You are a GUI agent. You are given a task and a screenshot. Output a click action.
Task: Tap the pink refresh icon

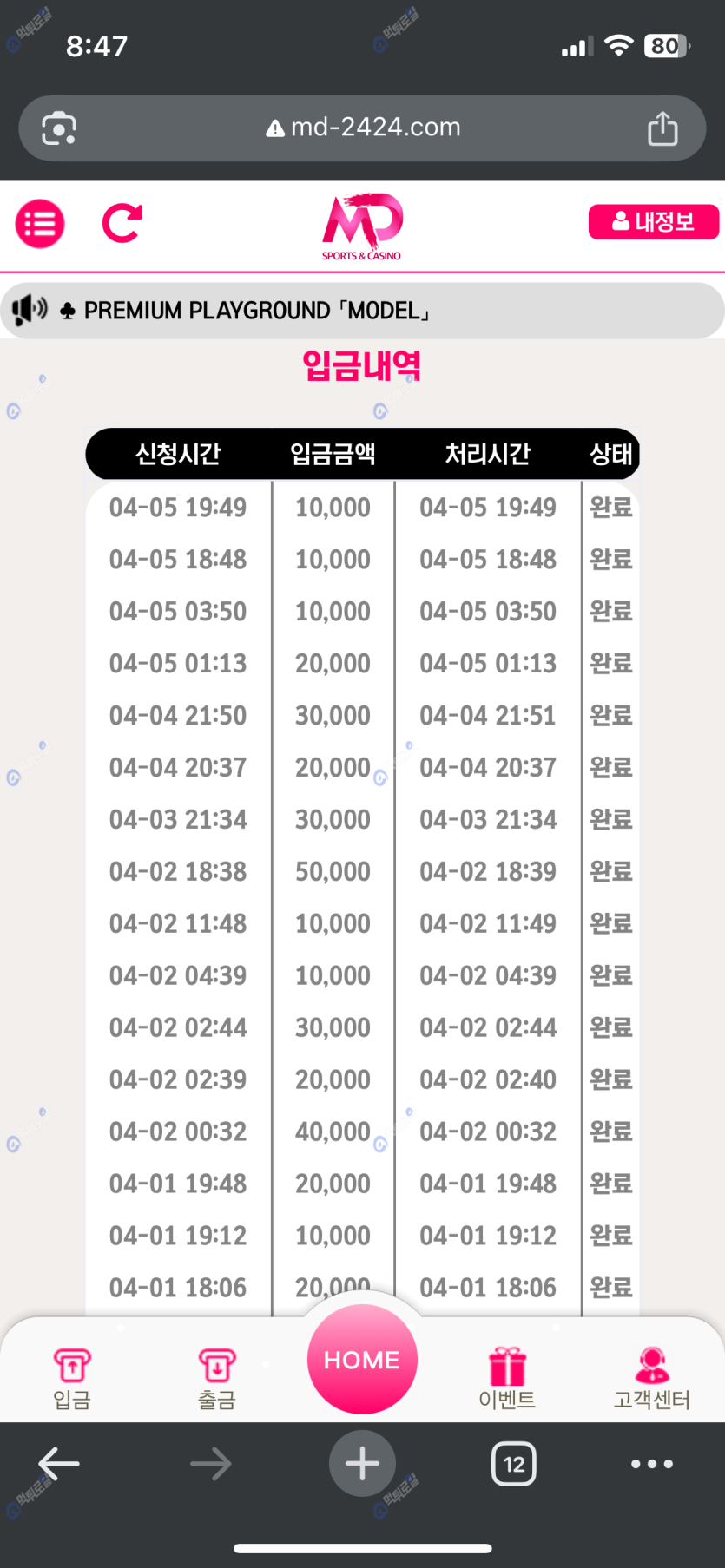pos(122,223)
